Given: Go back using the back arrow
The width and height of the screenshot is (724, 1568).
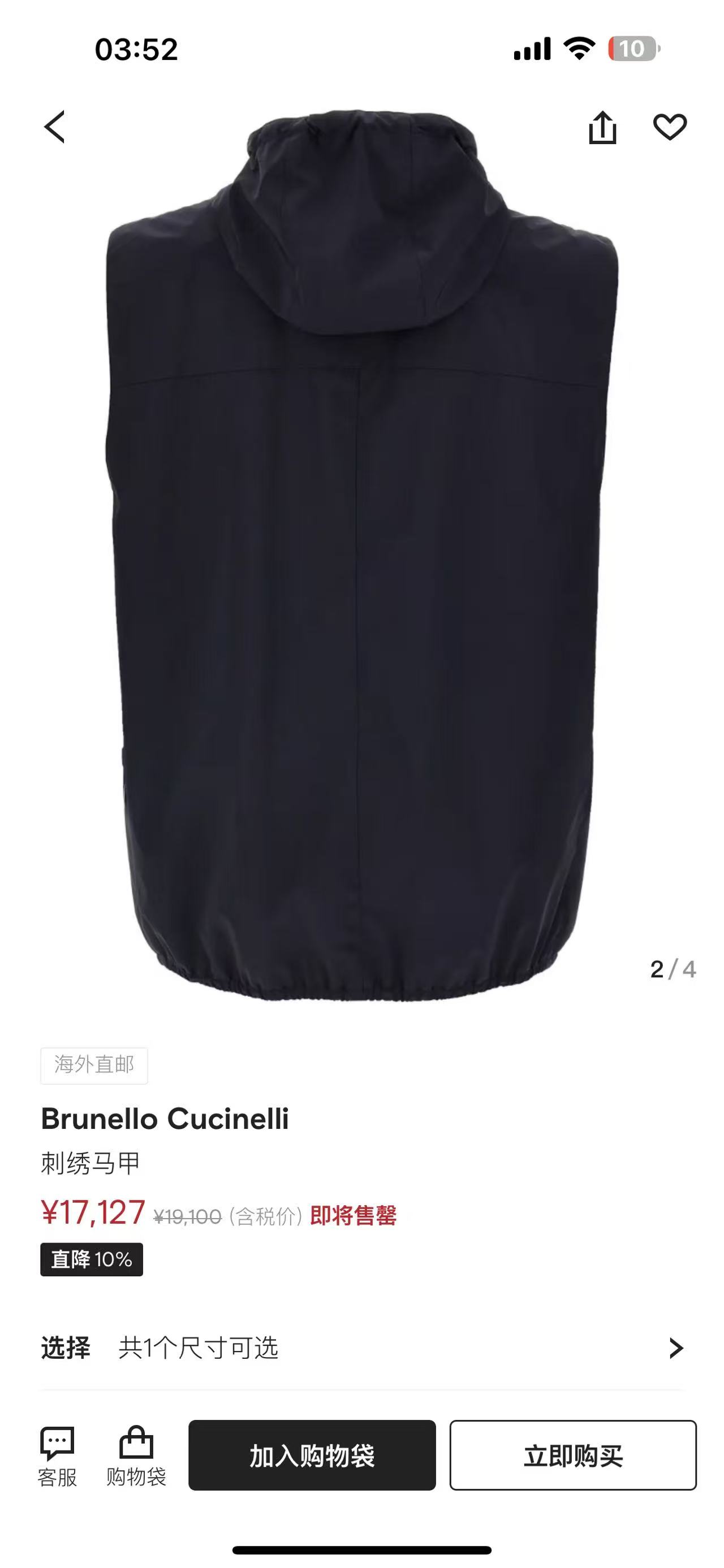Looking at the screenshot, I should pyautogui.click(x=55, y=127).
